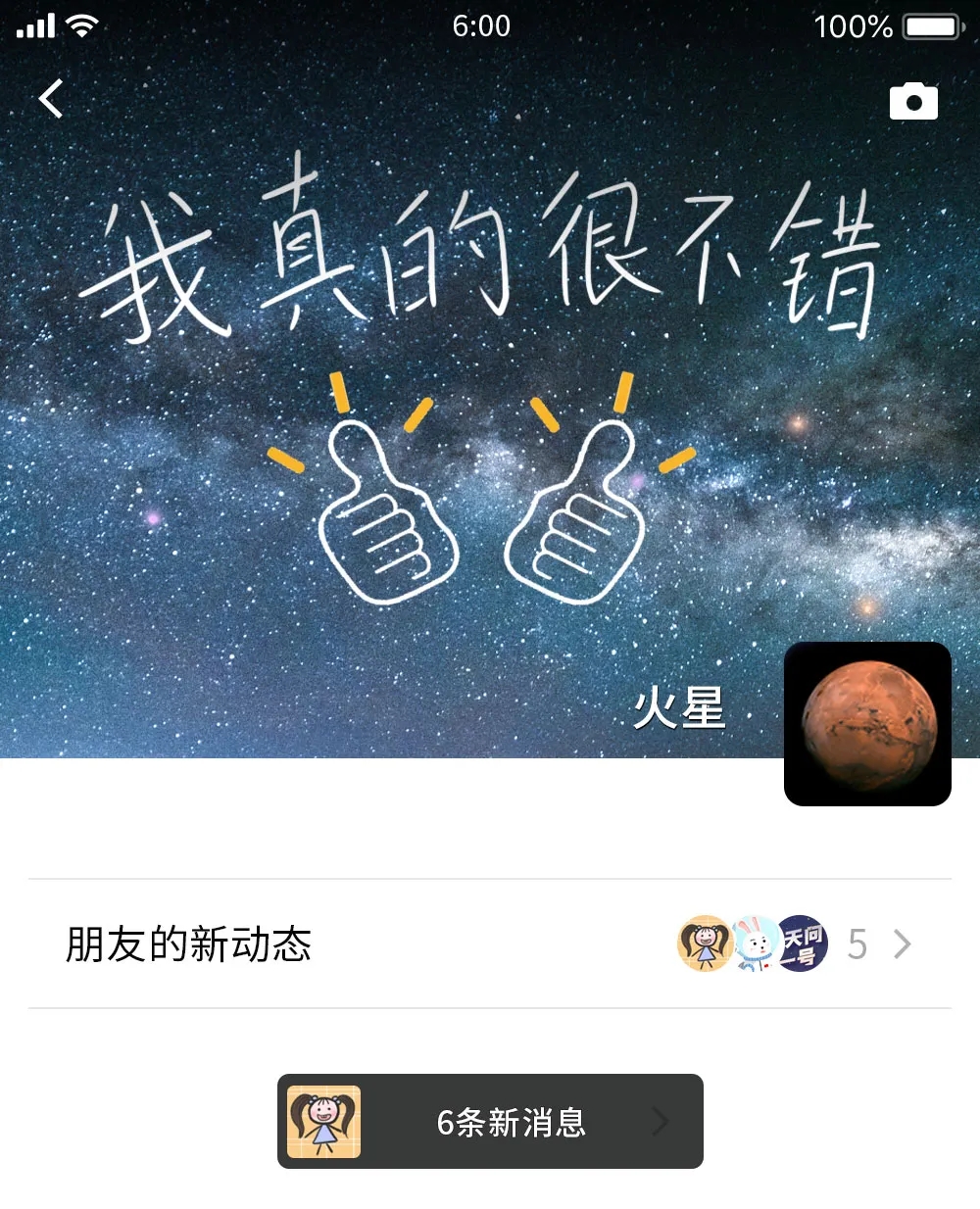Go back using the back arrow
This screenshot has height=1209, width=980.
pos(51,99)
